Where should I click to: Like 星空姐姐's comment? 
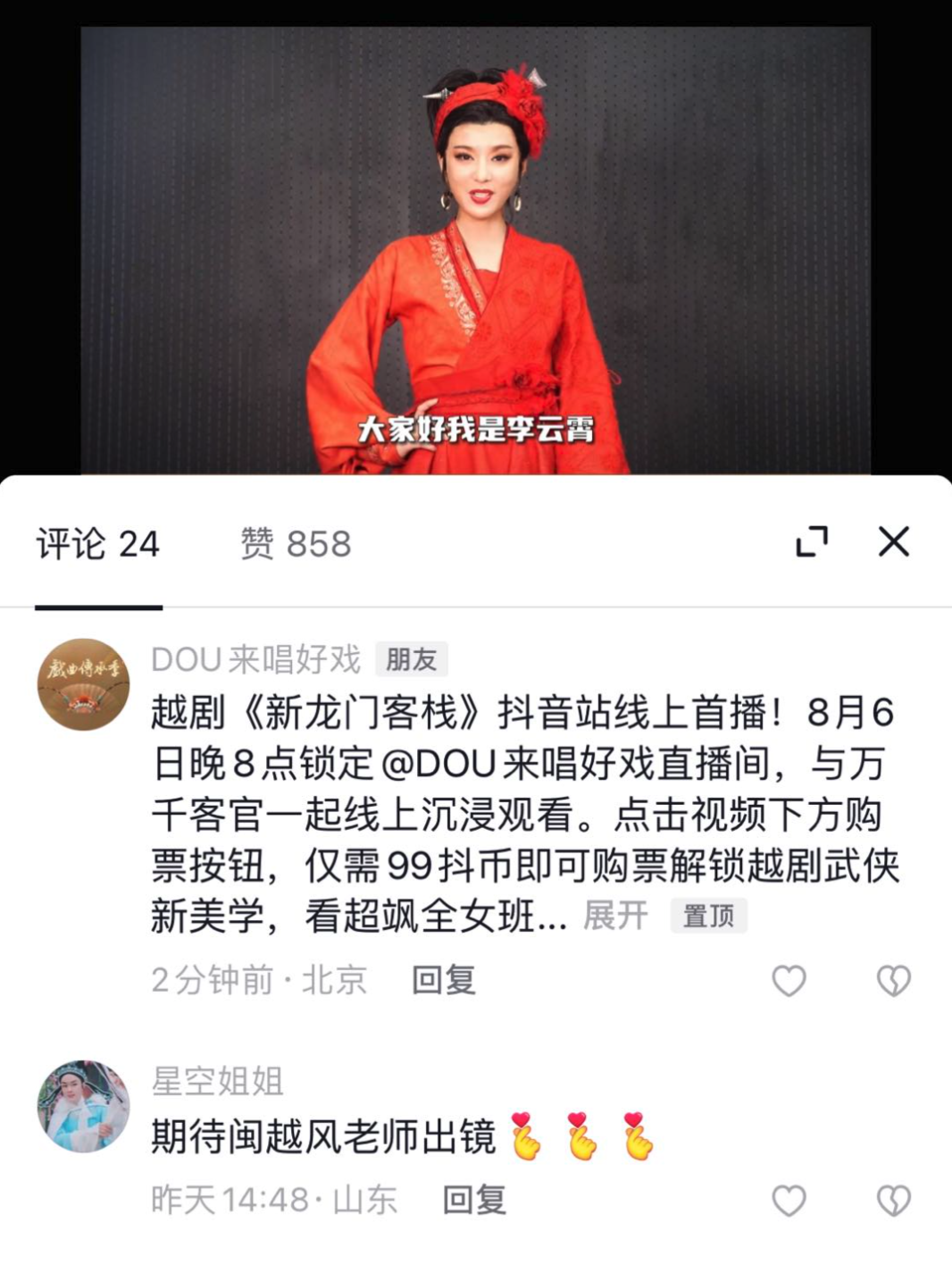pyautogui.click(x=789, y=1201)
